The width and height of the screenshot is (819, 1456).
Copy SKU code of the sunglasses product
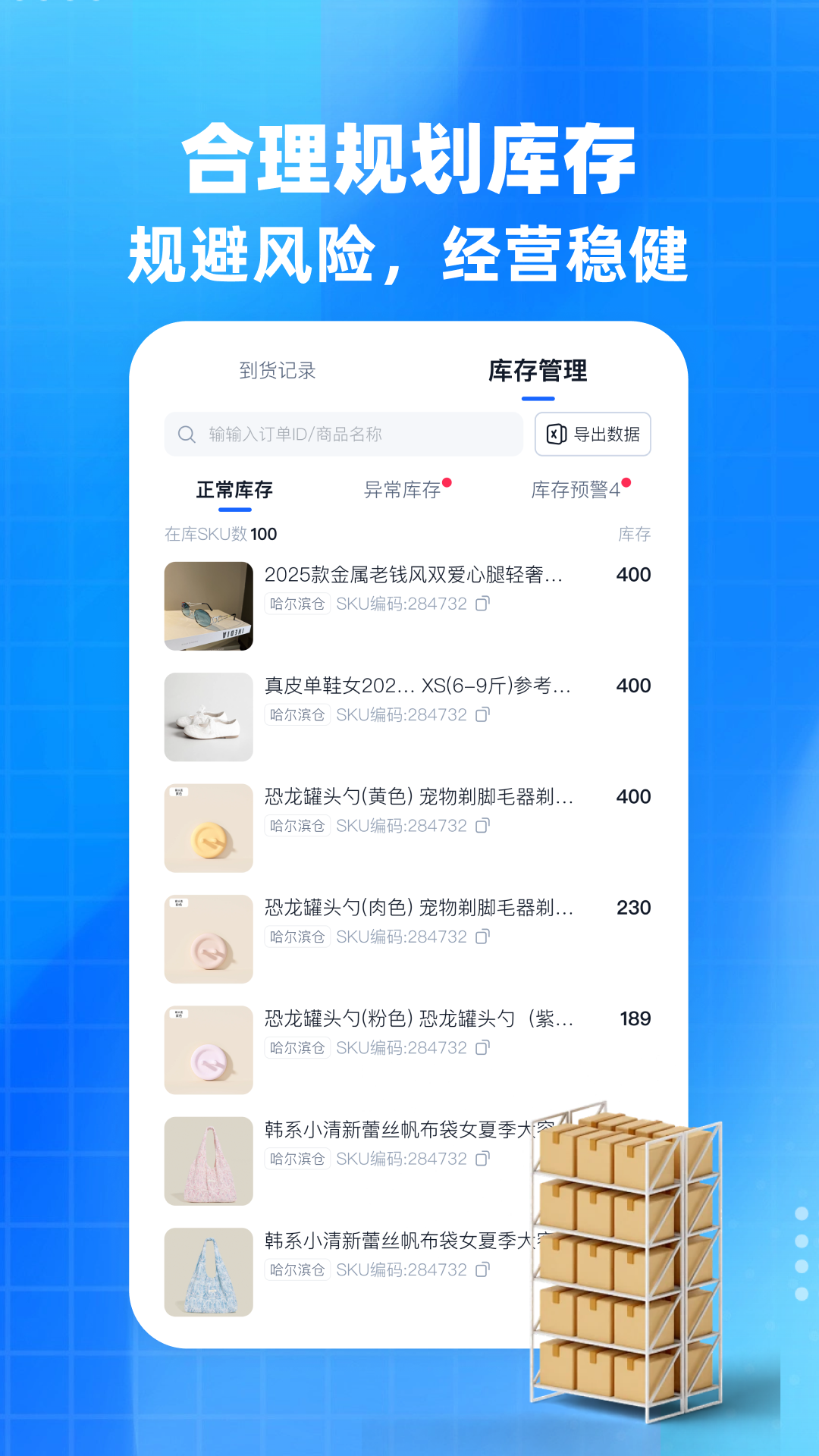[x=483, y=603]
